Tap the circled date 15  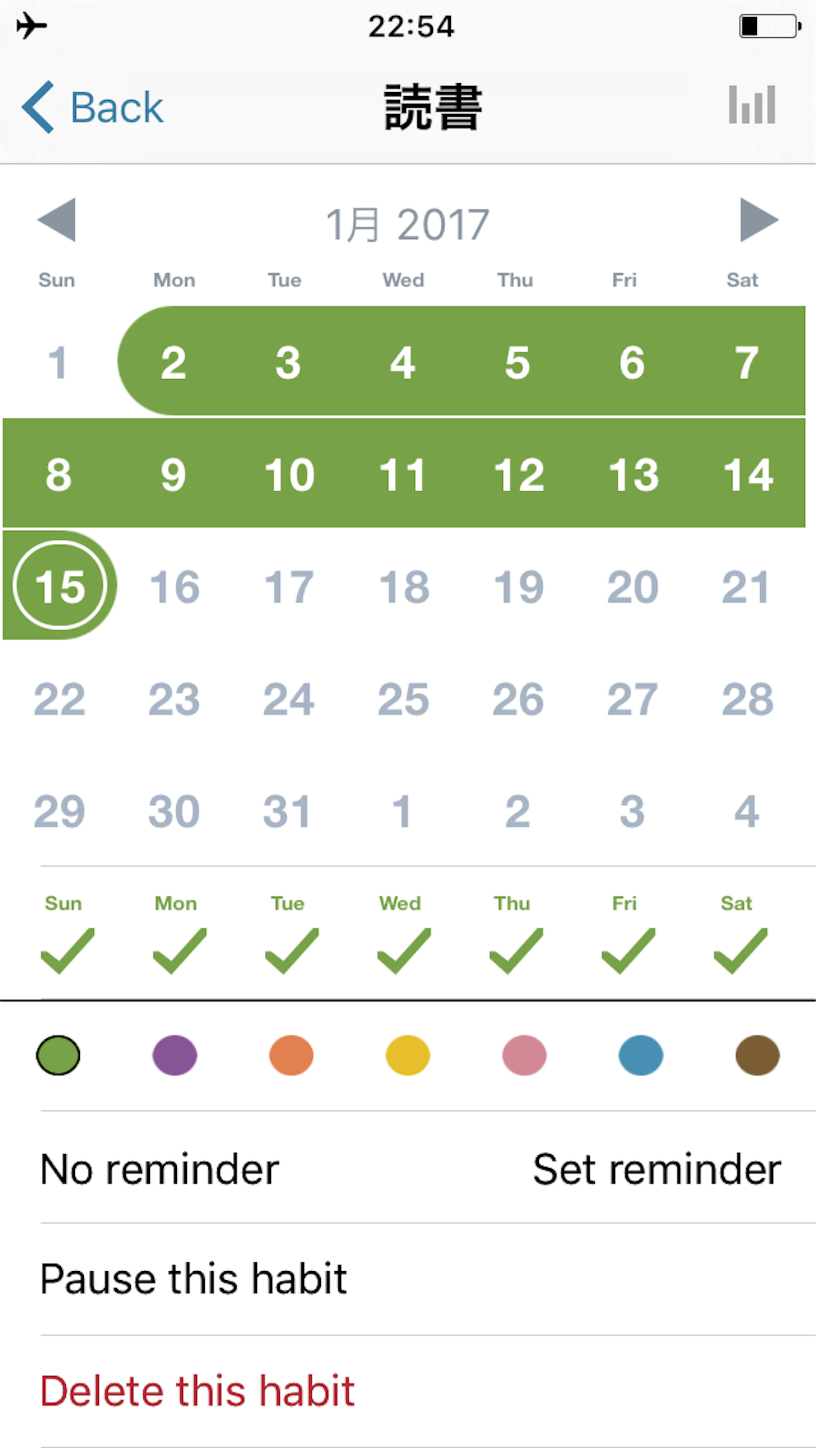(x=59, y=586)
